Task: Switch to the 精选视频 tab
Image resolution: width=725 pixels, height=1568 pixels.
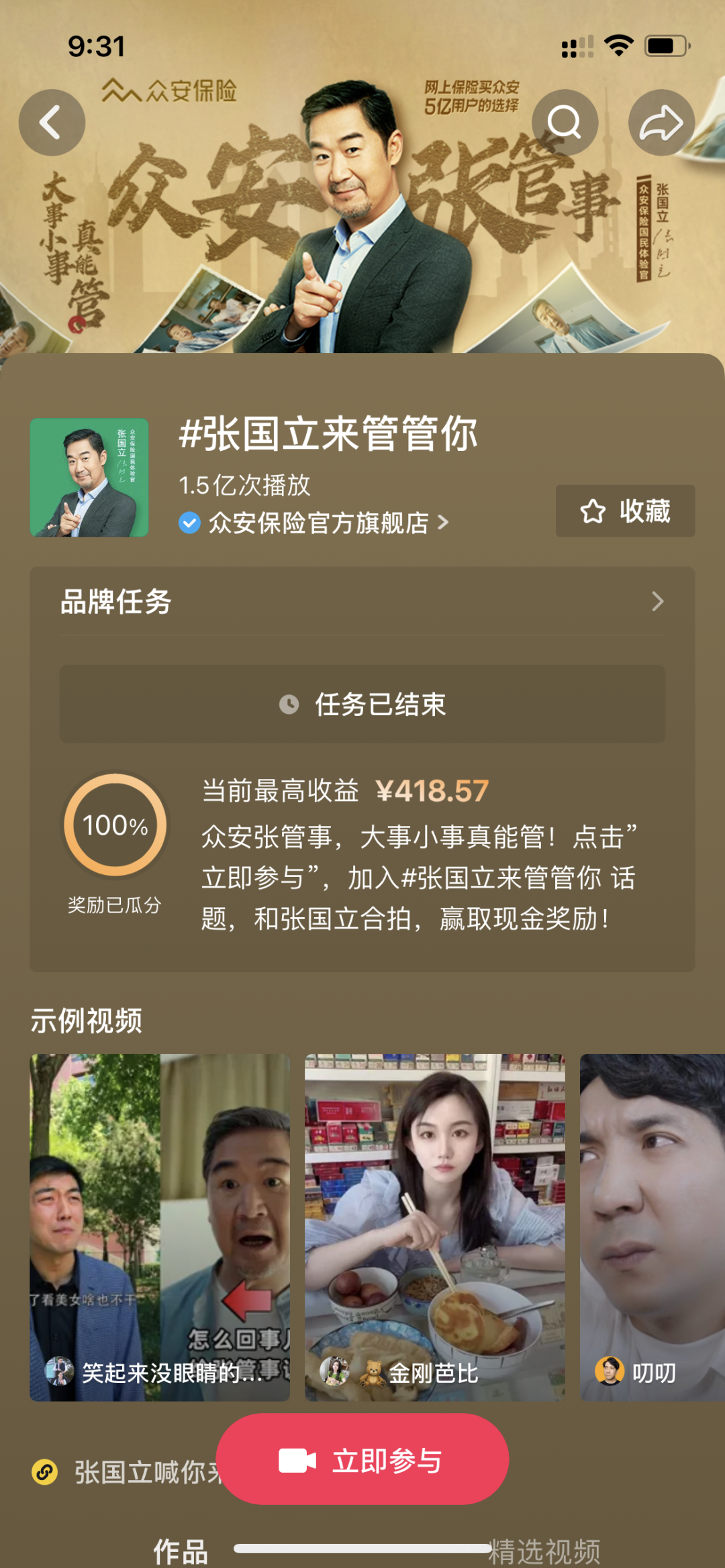Action: pos(544,1551)
